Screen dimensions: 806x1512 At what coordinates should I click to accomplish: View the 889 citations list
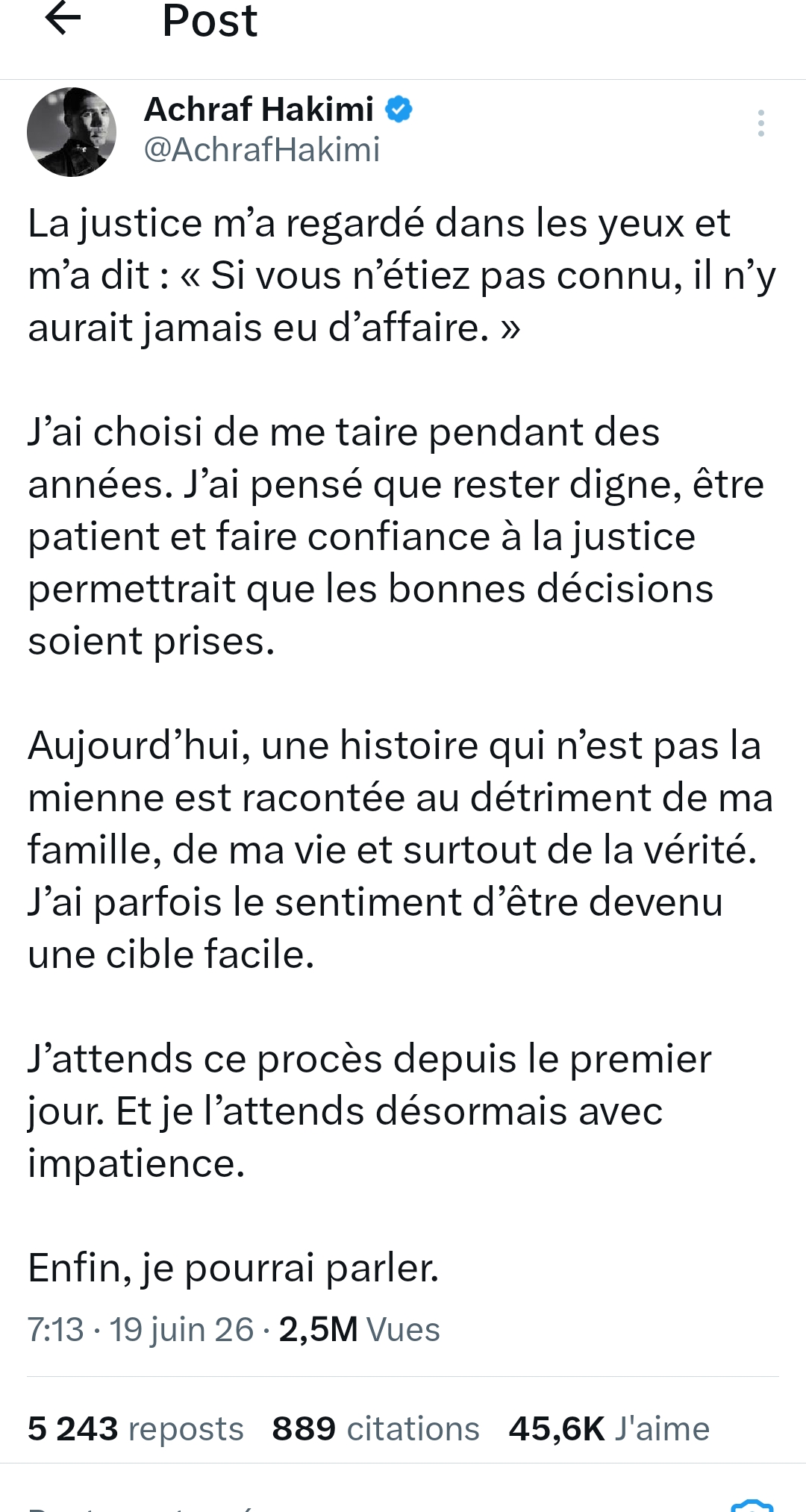(x=375, y=1429)
